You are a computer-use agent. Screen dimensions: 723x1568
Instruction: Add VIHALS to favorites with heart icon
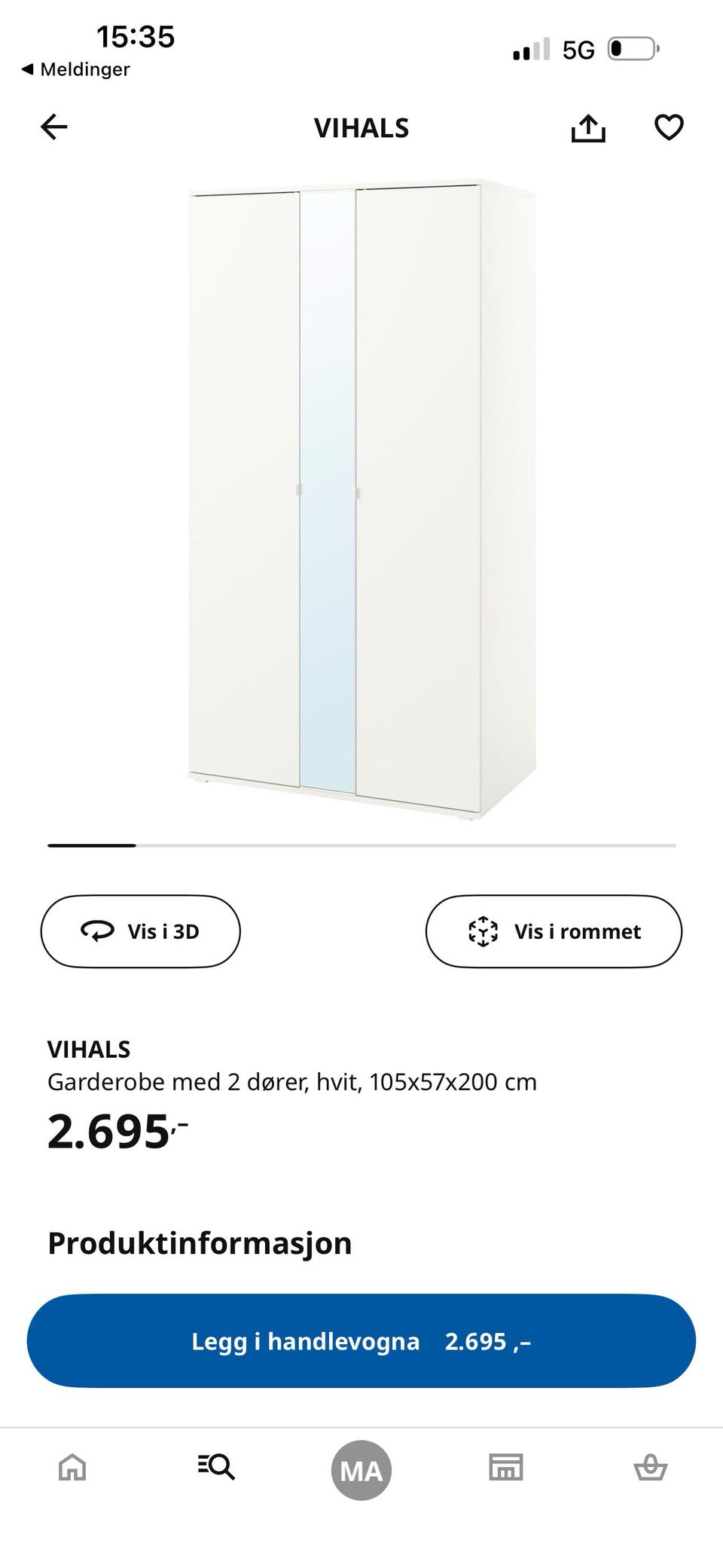click(x=669, y=127)
